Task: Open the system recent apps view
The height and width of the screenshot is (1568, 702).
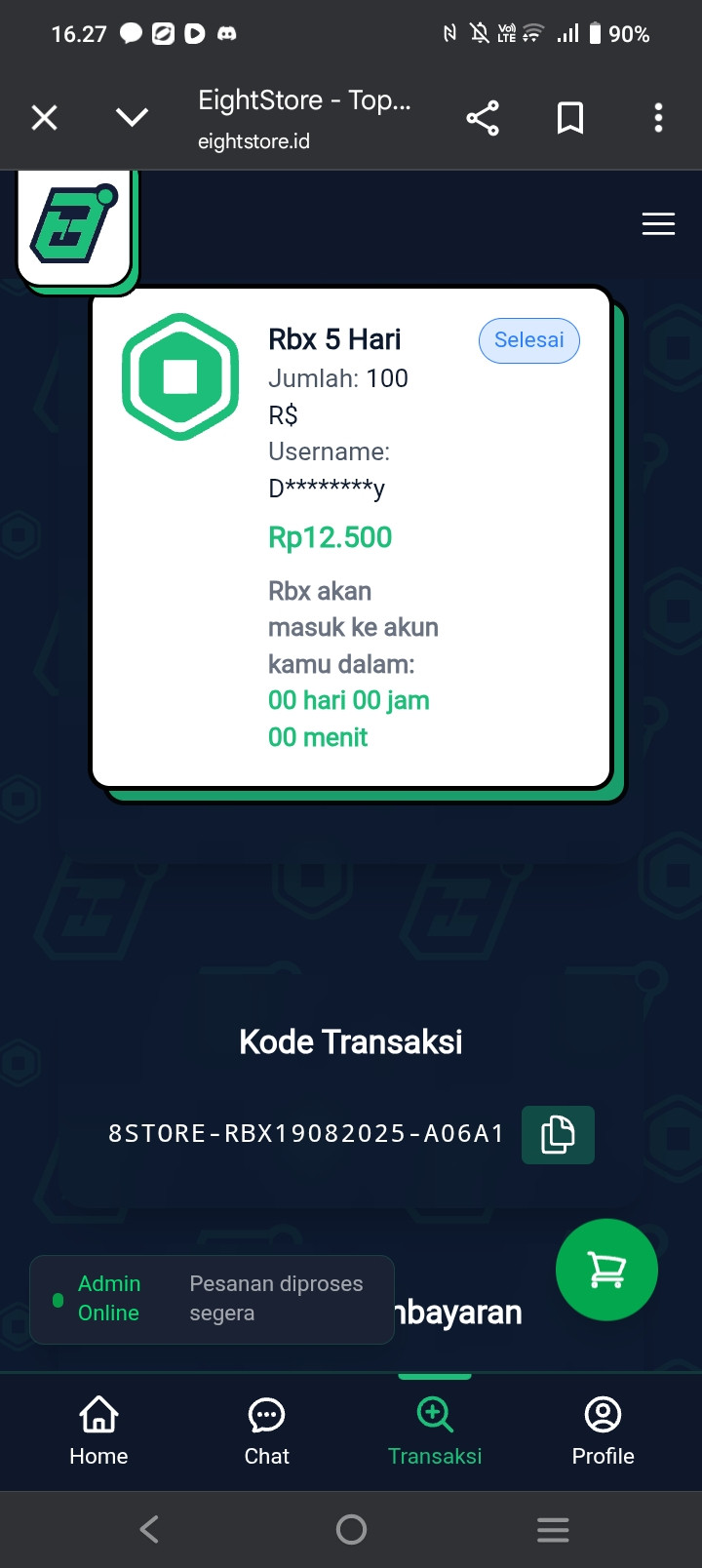Action: (x=553, y=1529)
